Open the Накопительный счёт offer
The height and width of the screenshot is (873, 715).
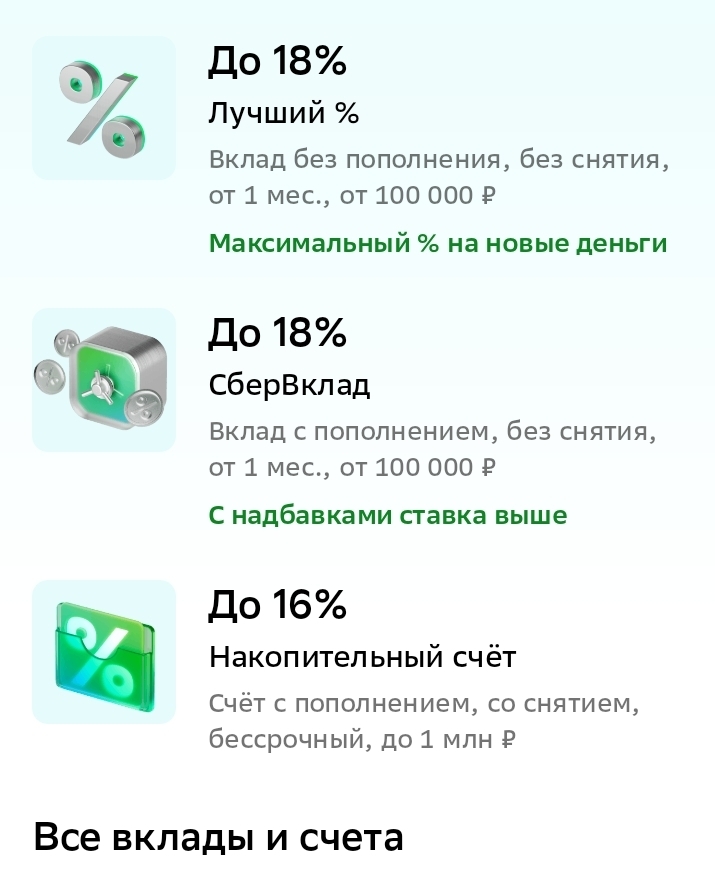pos(362,657)
